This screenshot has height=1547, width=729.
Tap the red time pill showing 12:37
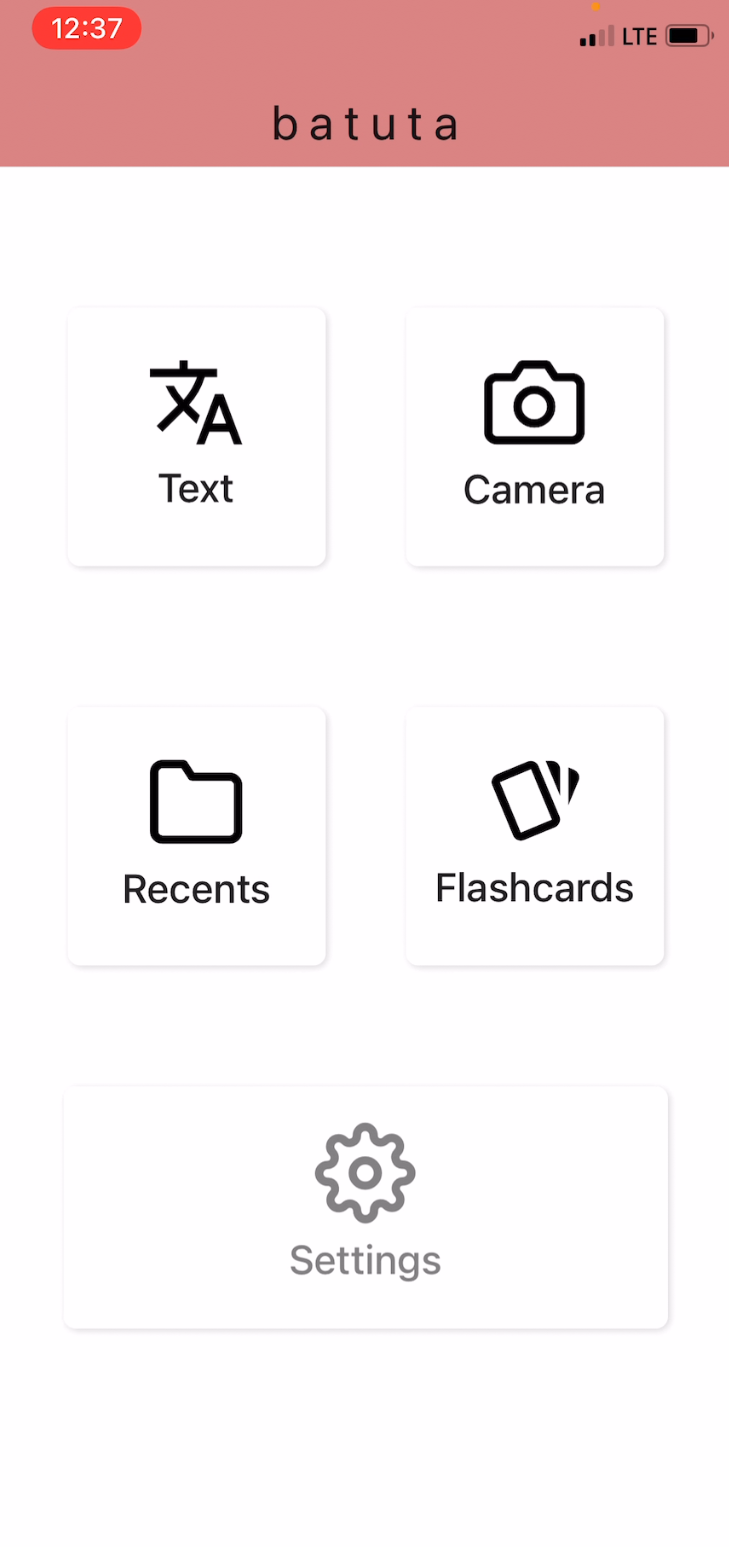[x=86, y=29]
